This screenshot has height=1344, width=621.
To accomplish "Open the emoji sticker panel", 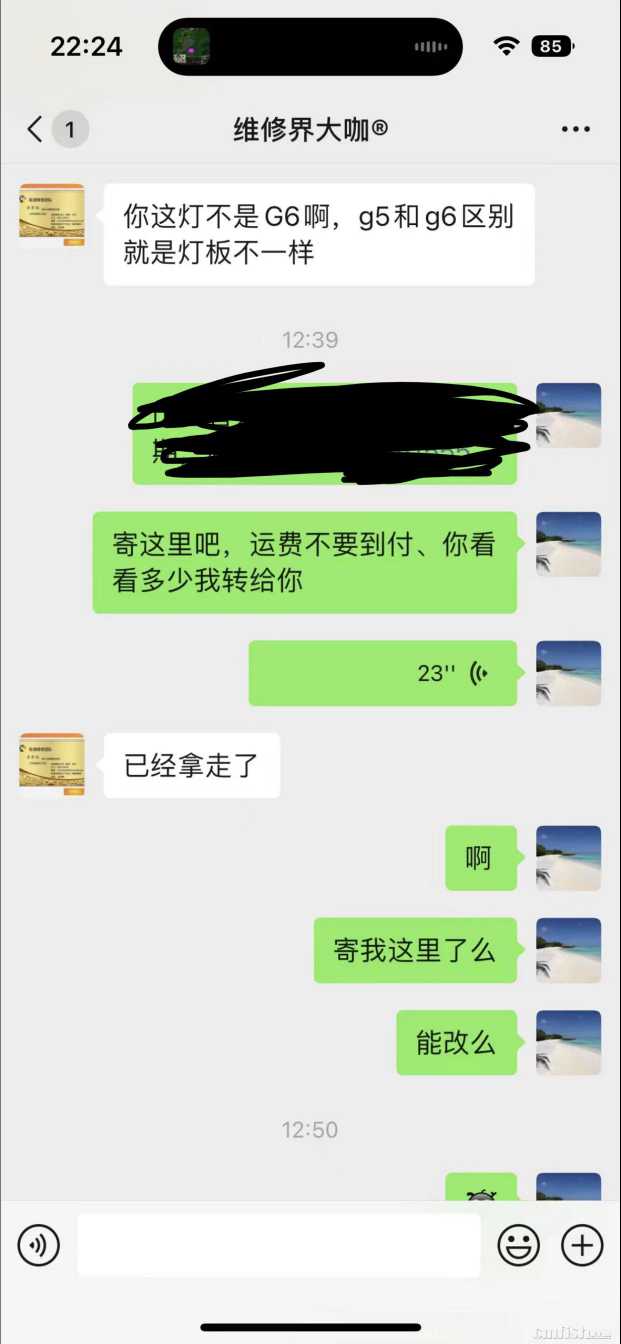I will pyautogui.click(x=519, y=1245).
